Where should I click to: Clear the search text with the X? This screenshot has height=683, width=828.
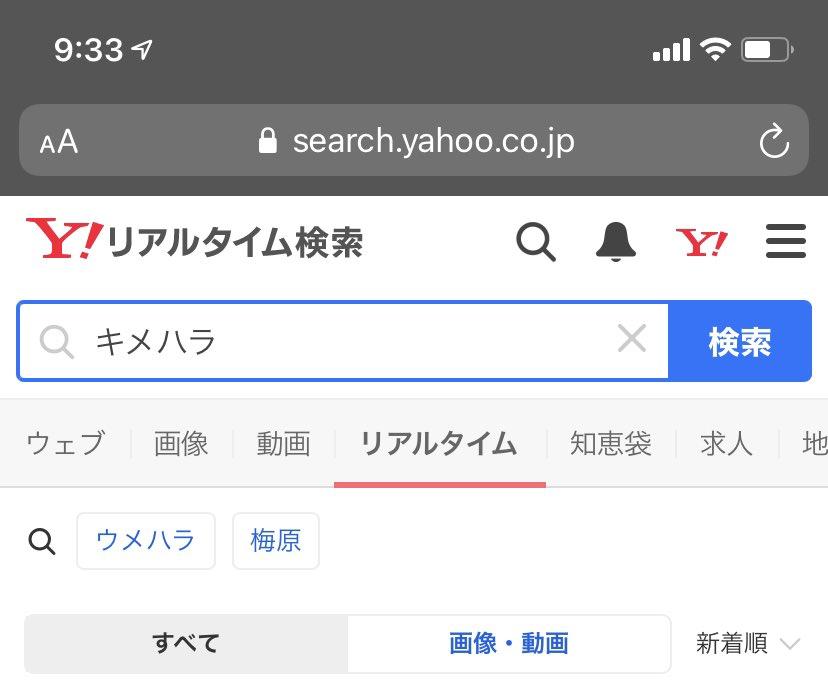click(x=632, y=340)
